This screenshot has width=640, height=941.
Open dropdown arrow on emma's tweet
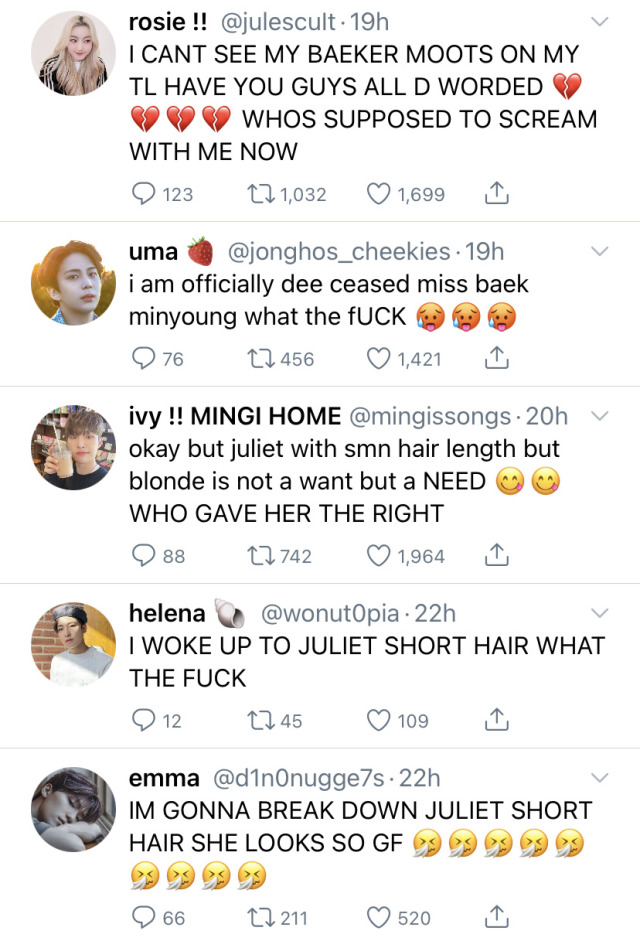[599, 778]
